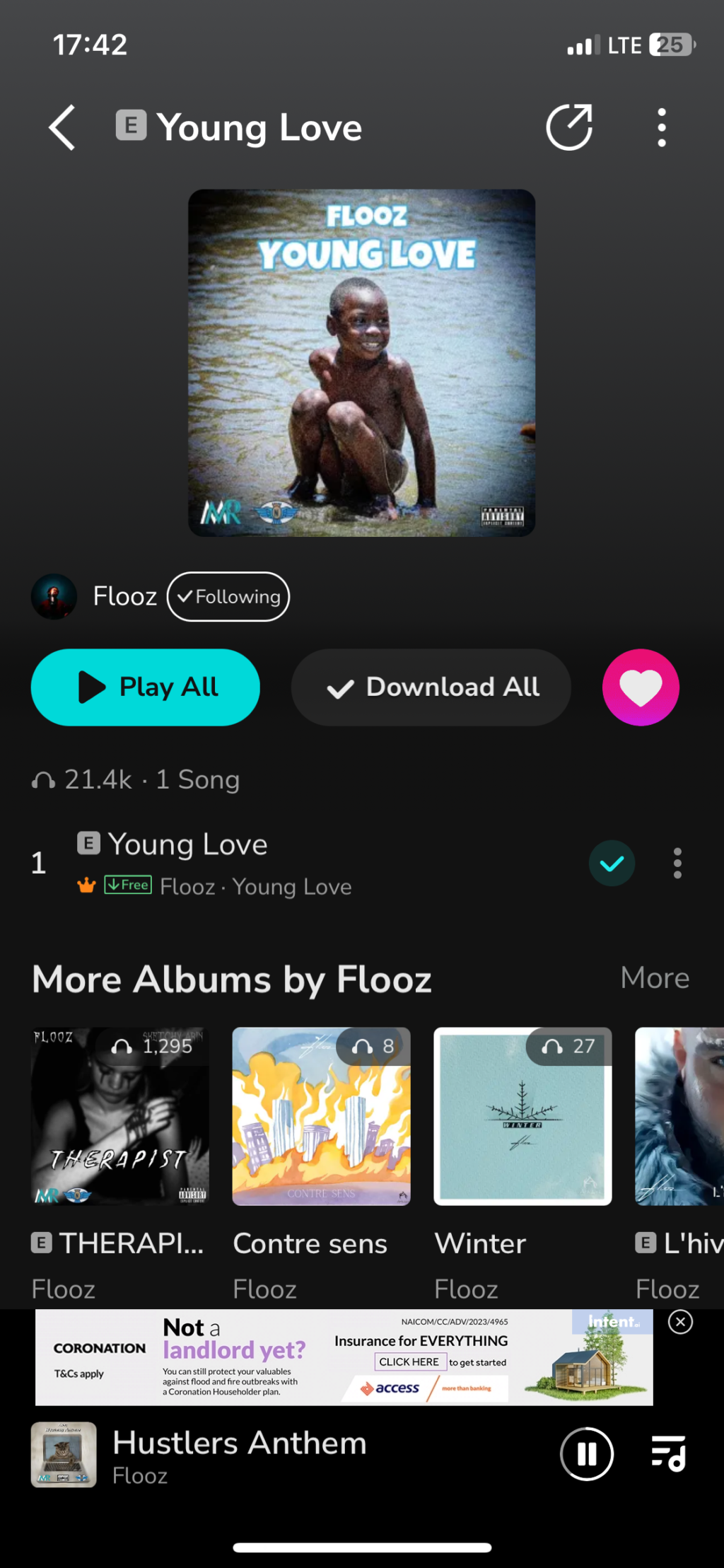Pause Hustlers Anthem playback

pyautogui.click(x=587, y=1454)
